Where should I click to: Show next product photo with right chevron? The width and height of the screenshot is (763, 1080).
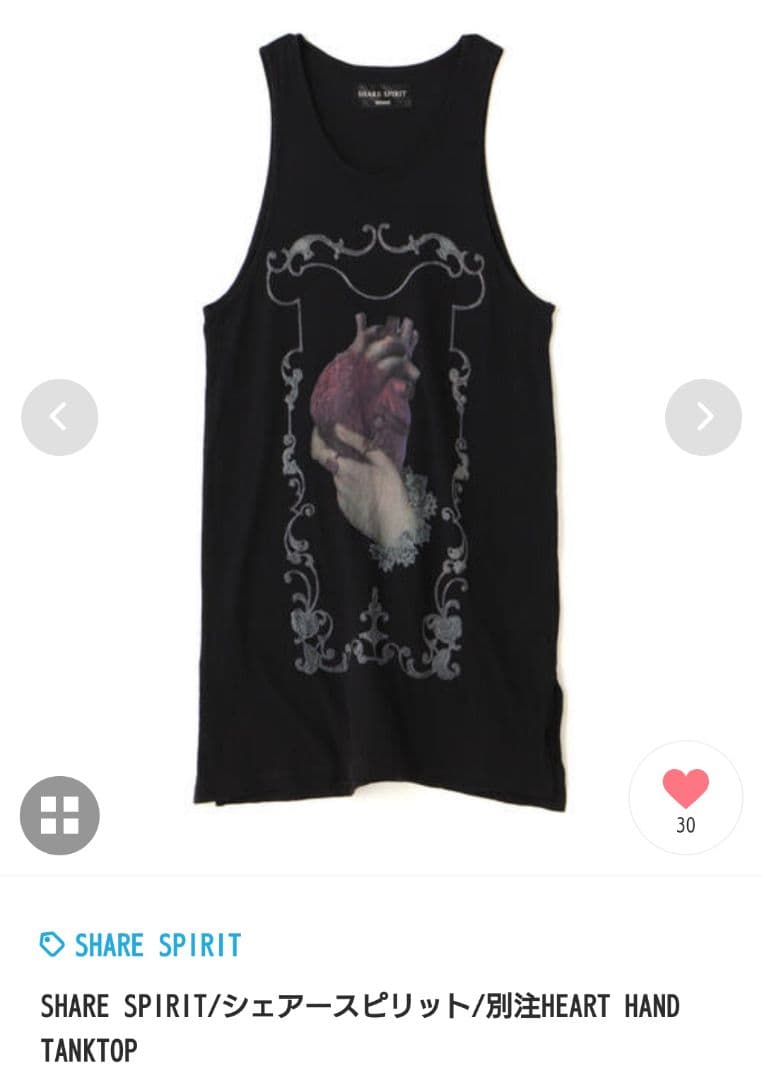point(704,417)
